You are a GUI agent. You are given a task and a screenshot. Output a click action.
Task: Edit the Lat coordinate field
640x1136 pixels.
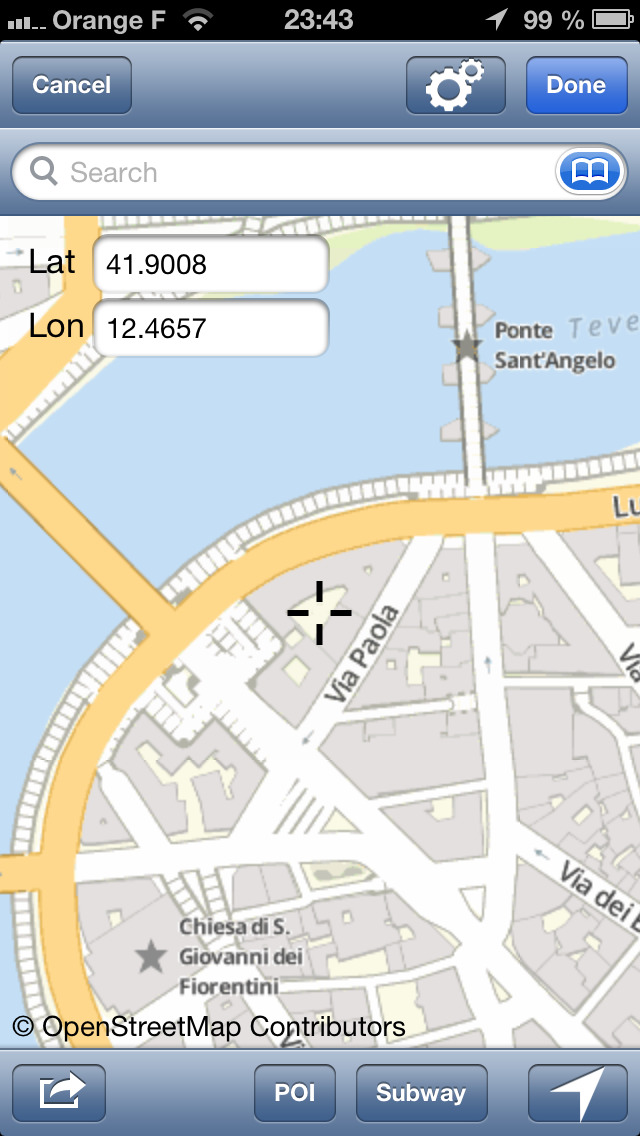212,264
